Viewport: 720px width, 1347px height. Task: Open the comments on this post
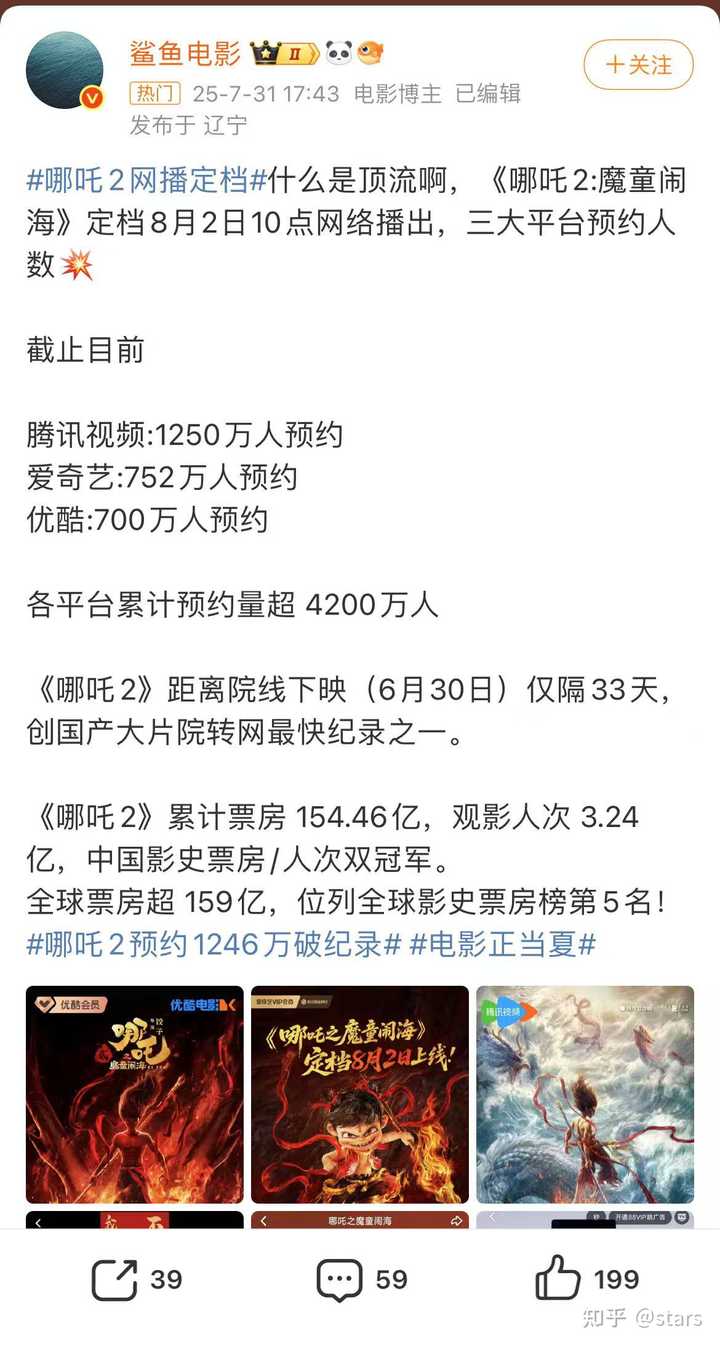[361, 1279]
